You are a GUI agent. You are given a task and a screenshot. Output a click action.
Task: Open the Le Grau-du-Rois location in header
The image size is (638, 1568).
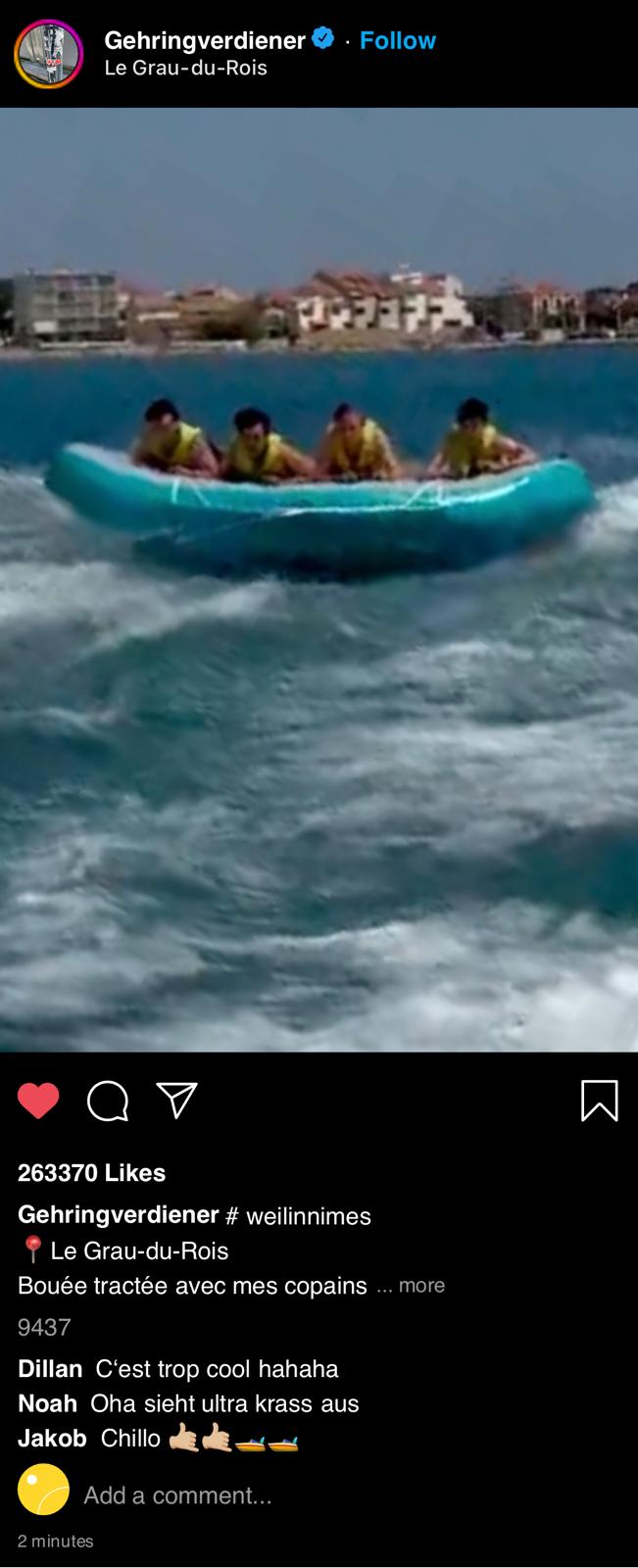click(x=185, y=69)
